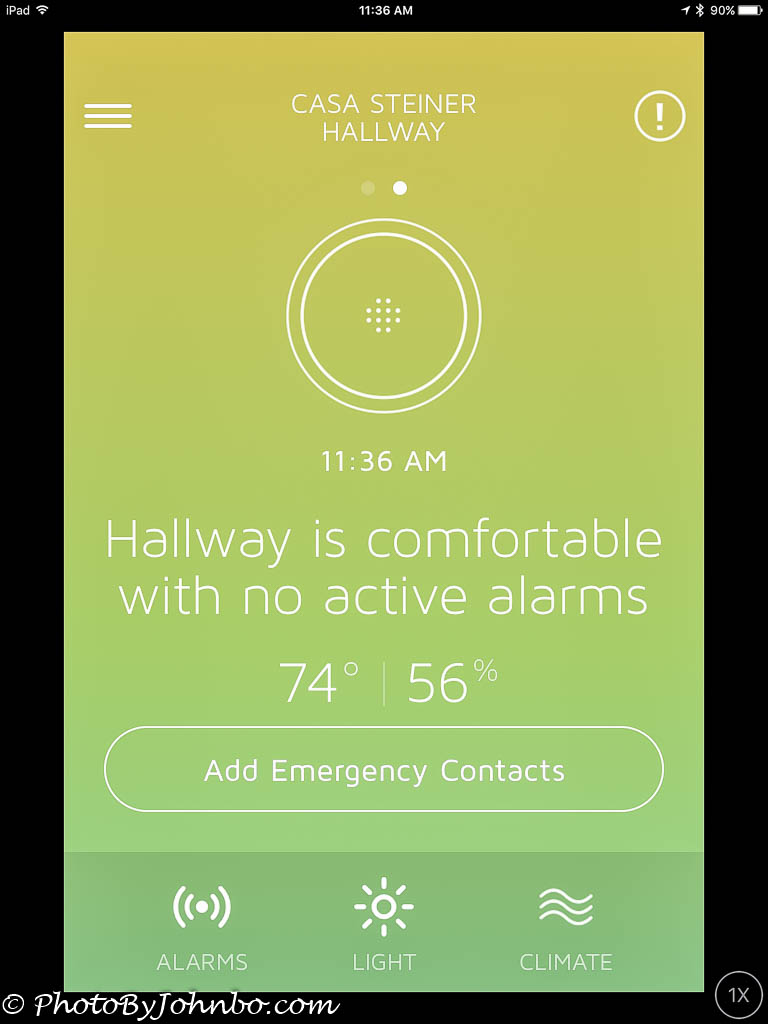This screenshot has width=768, height=1024.
Task: Toggle the 1X scale button
Action: click(x=739, y=994)
